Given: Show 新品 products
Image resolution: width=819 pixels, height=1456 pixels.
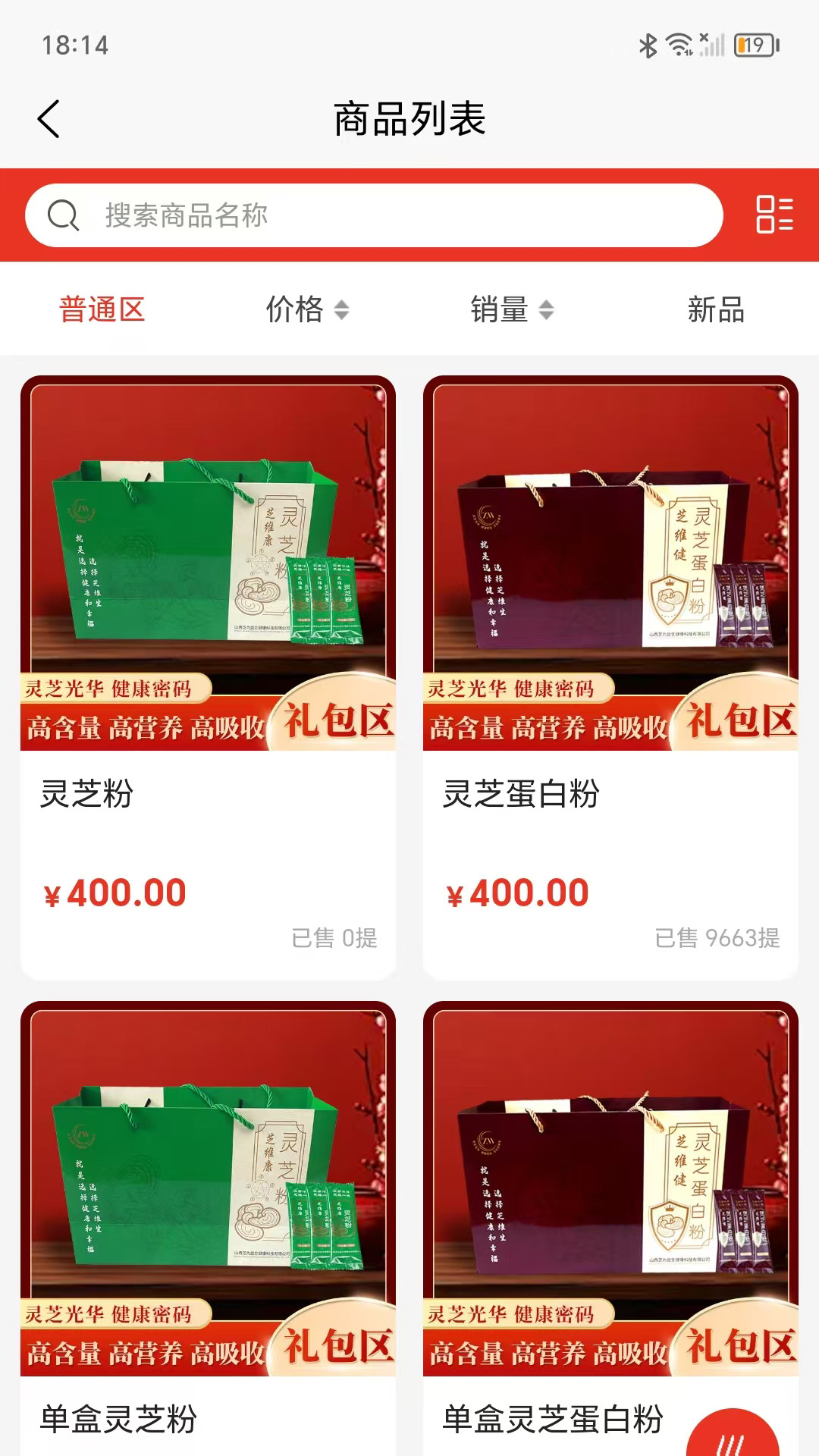Looking at the screenshot, I should coord(715,309).
